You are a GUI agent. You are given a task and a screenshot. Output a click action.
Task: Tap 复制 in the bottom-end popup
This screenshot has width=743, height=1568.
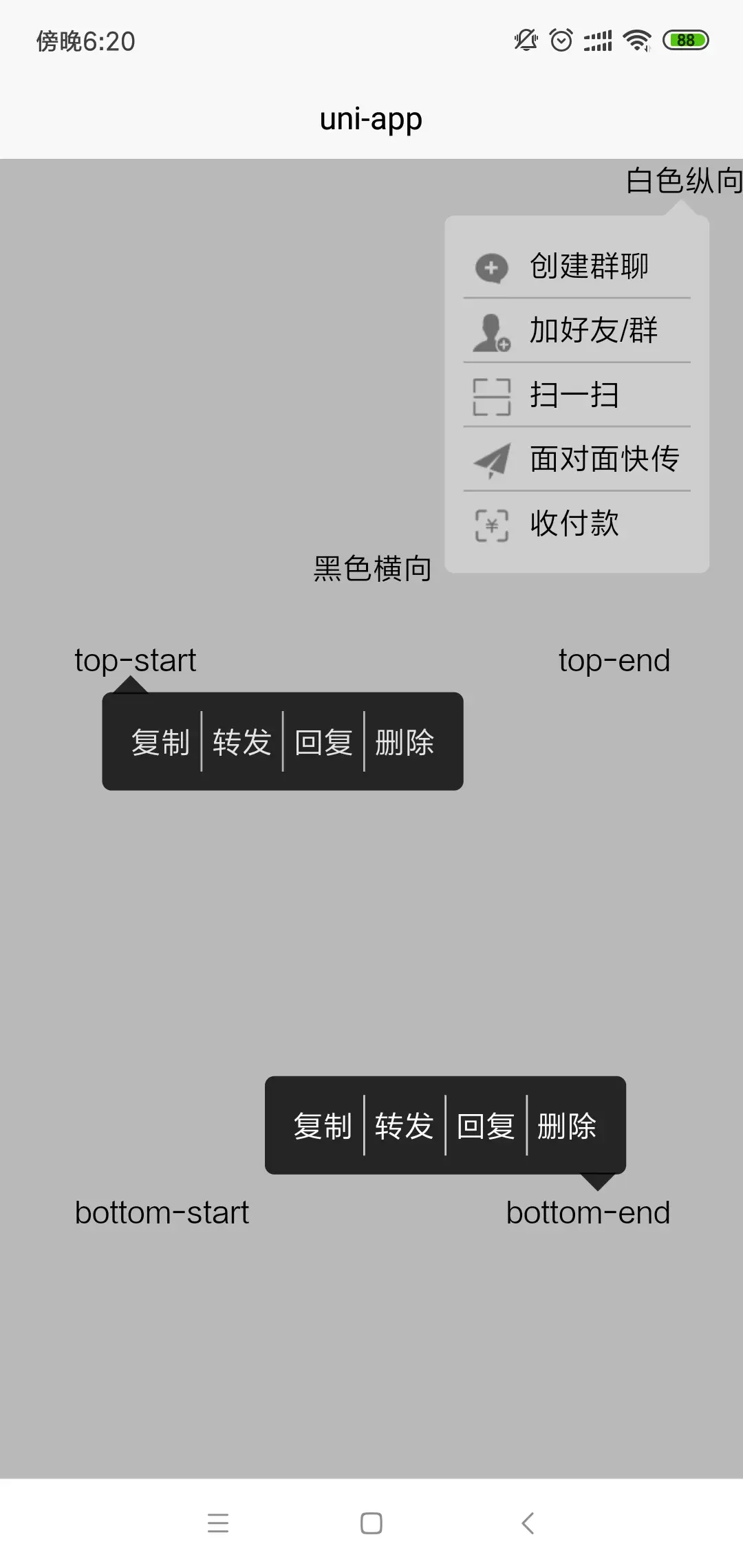[323, 1126]
